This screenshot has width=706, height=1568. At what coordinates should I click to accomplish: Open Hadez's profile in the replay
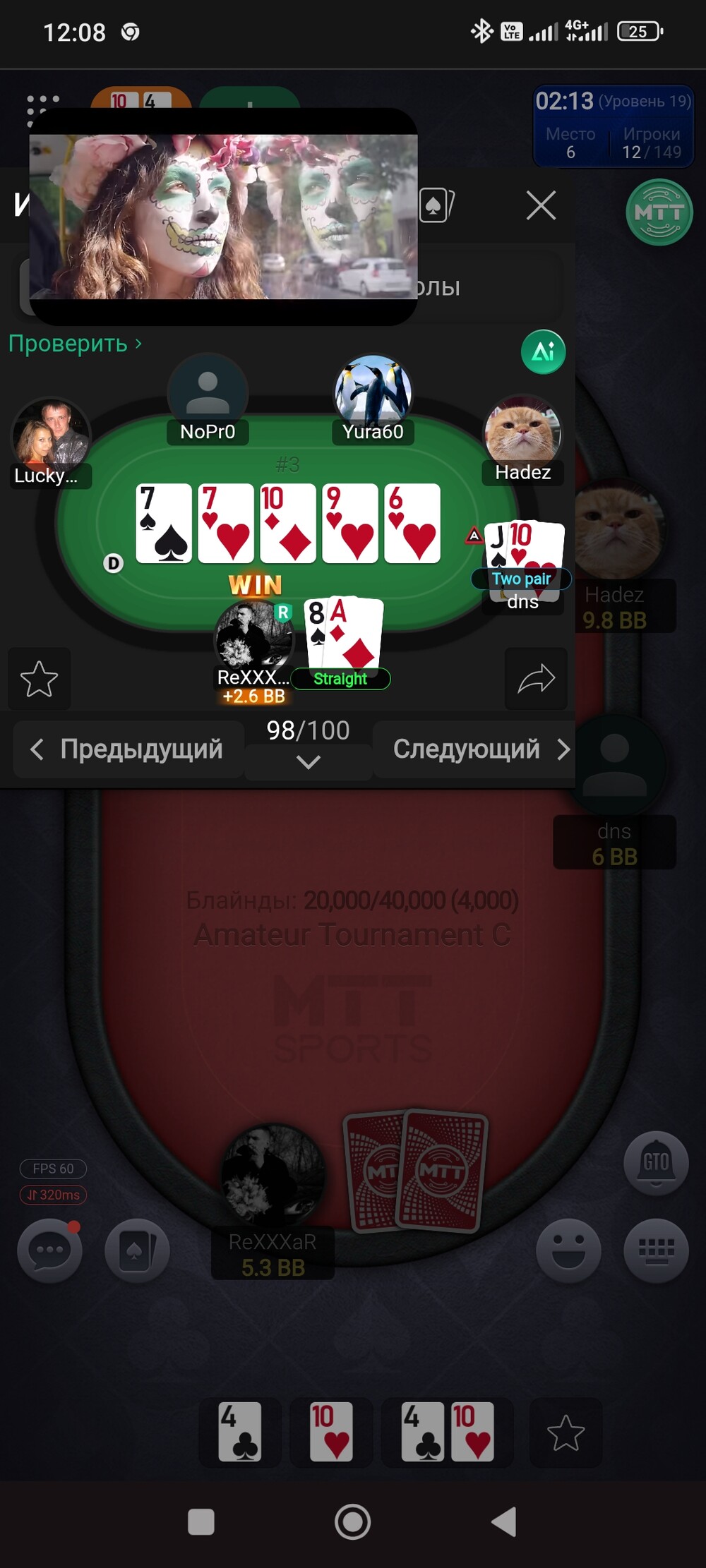click(522, 435)
